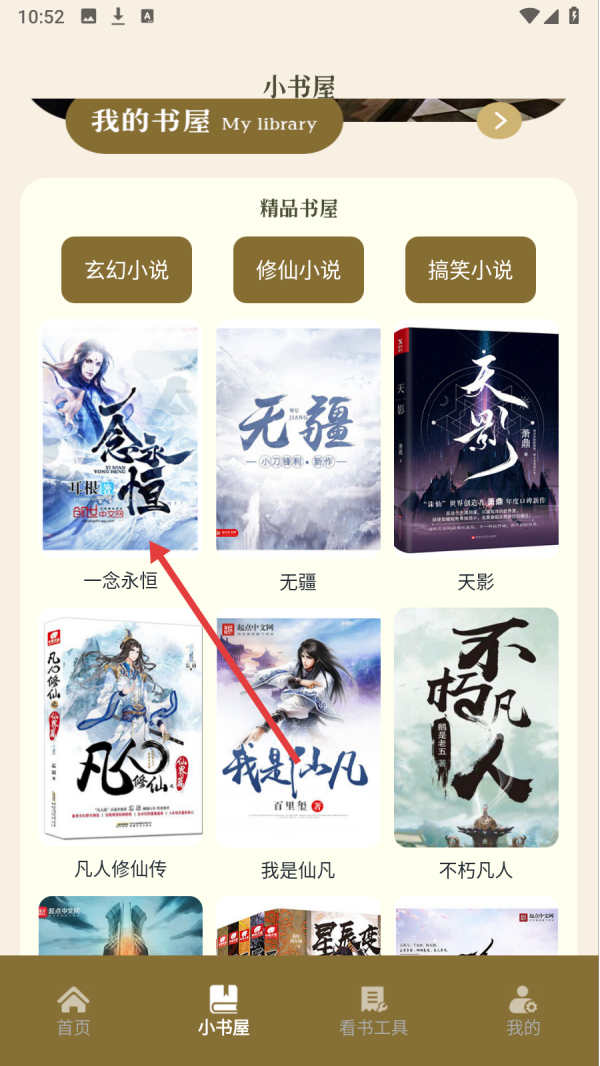The width and height of the screenshot is (600, 1066).
Task: Select the 玄幻小说 category
Action: pos(126,270)
